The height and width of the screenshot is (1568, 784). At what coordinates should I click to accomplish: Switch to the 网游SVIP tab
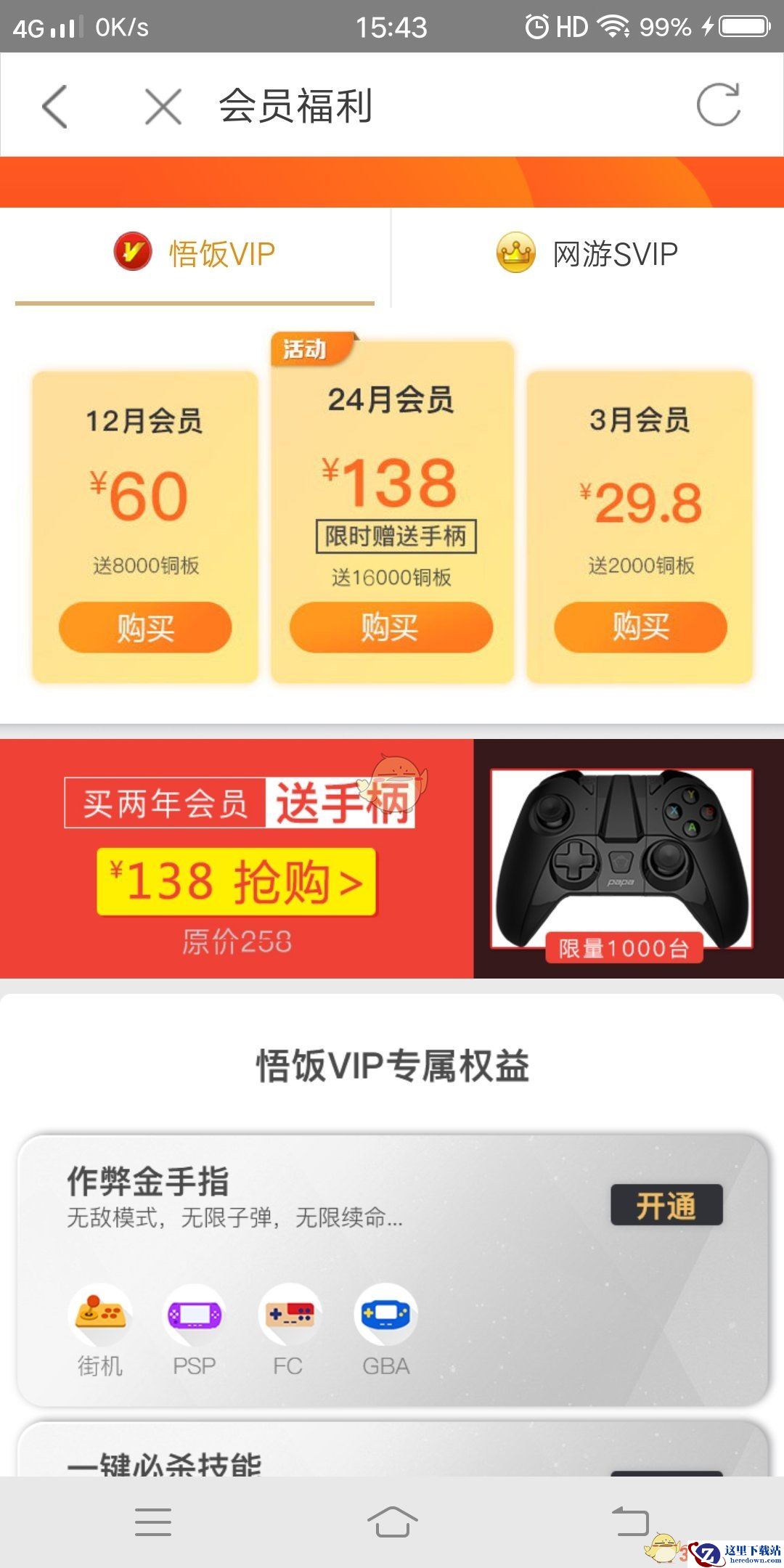coord(587,254)
